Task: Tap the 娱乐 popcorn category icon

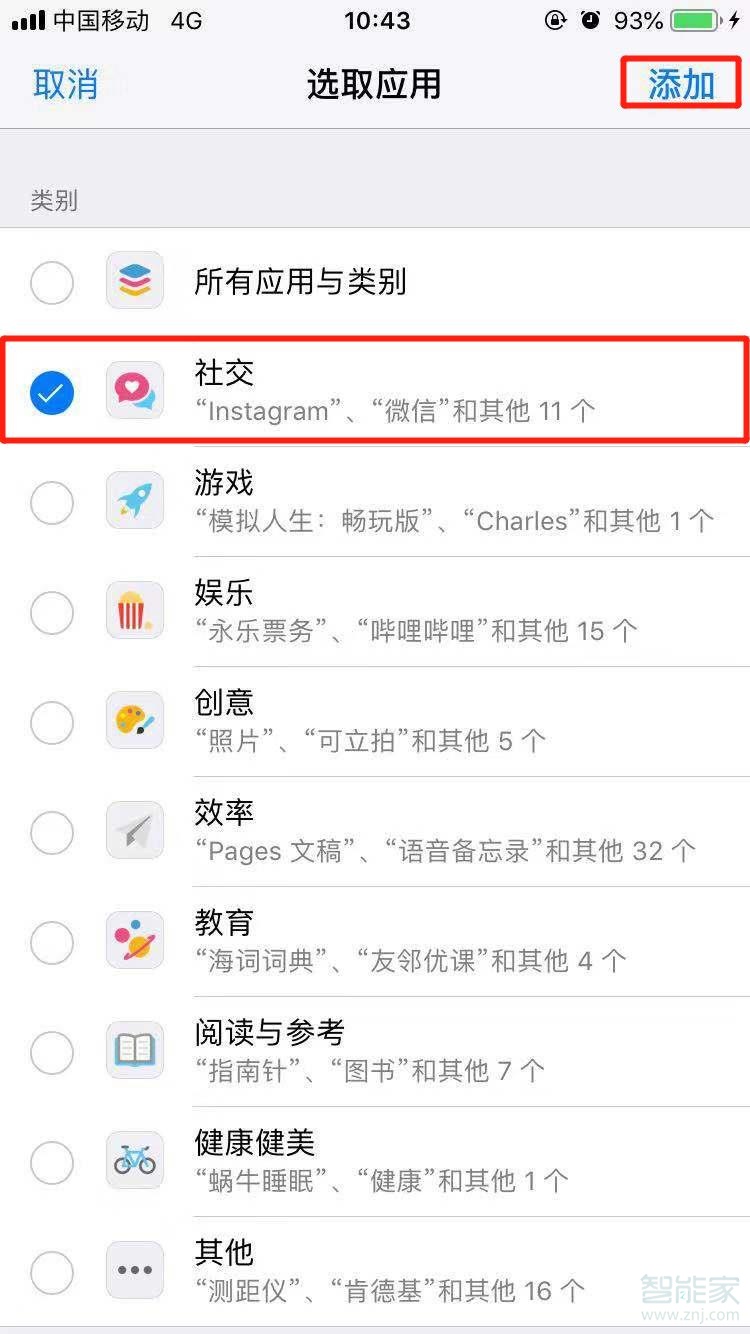Action: tap(135, 611)
